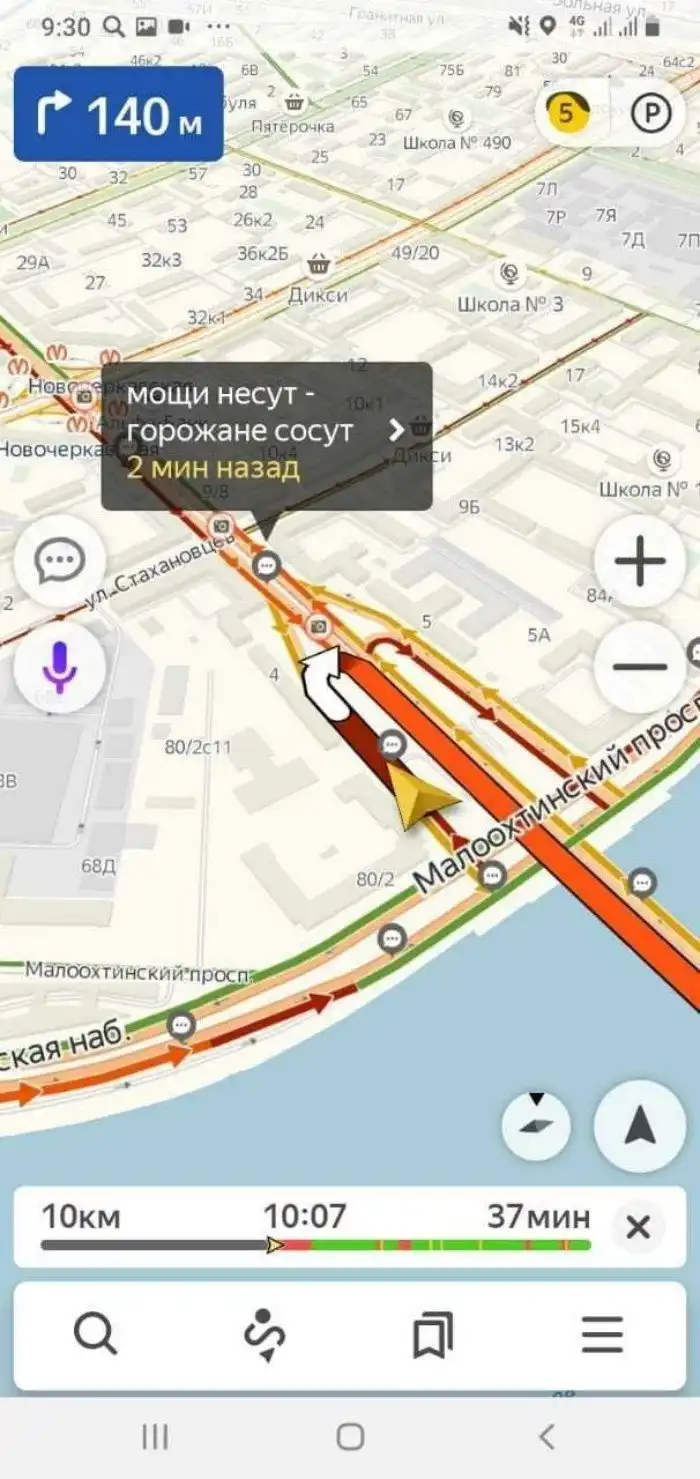700x1479 pixels.
Task: Open search for places
Action: tap(96, 1334)
